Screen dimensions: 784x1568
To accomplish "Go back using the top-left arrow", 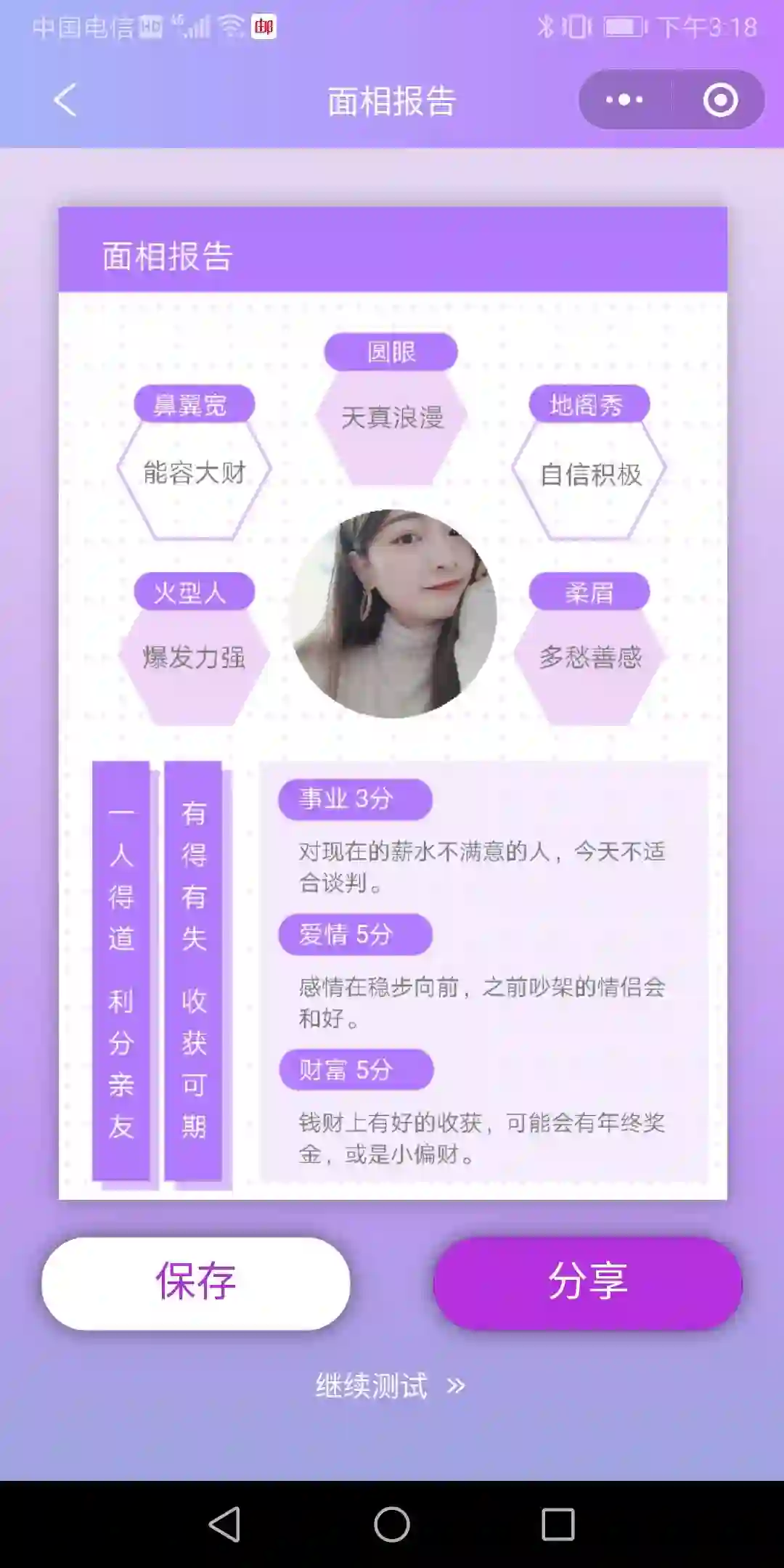I will (x=65, y=100).
